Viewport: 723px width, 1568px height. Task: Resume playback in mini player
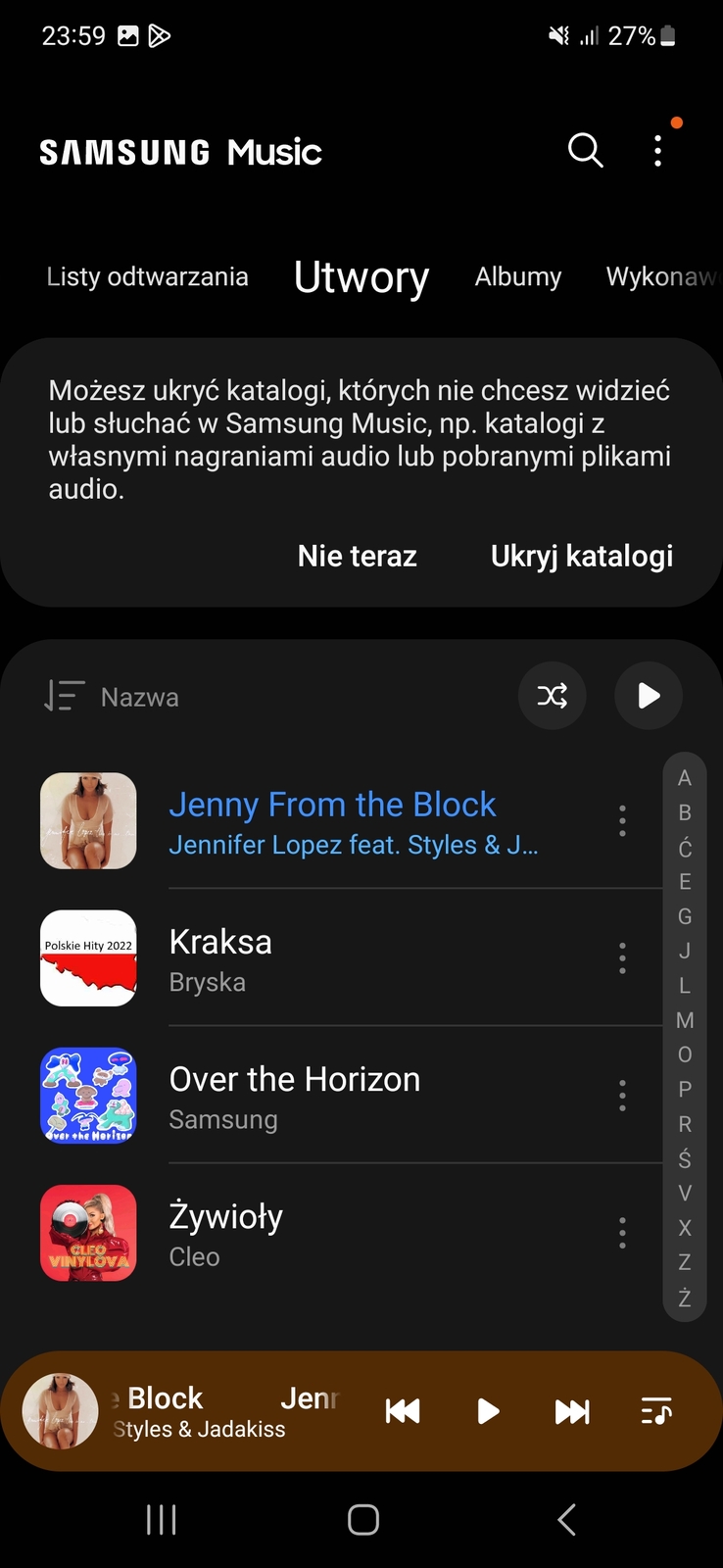click(x=488, y=1411)
